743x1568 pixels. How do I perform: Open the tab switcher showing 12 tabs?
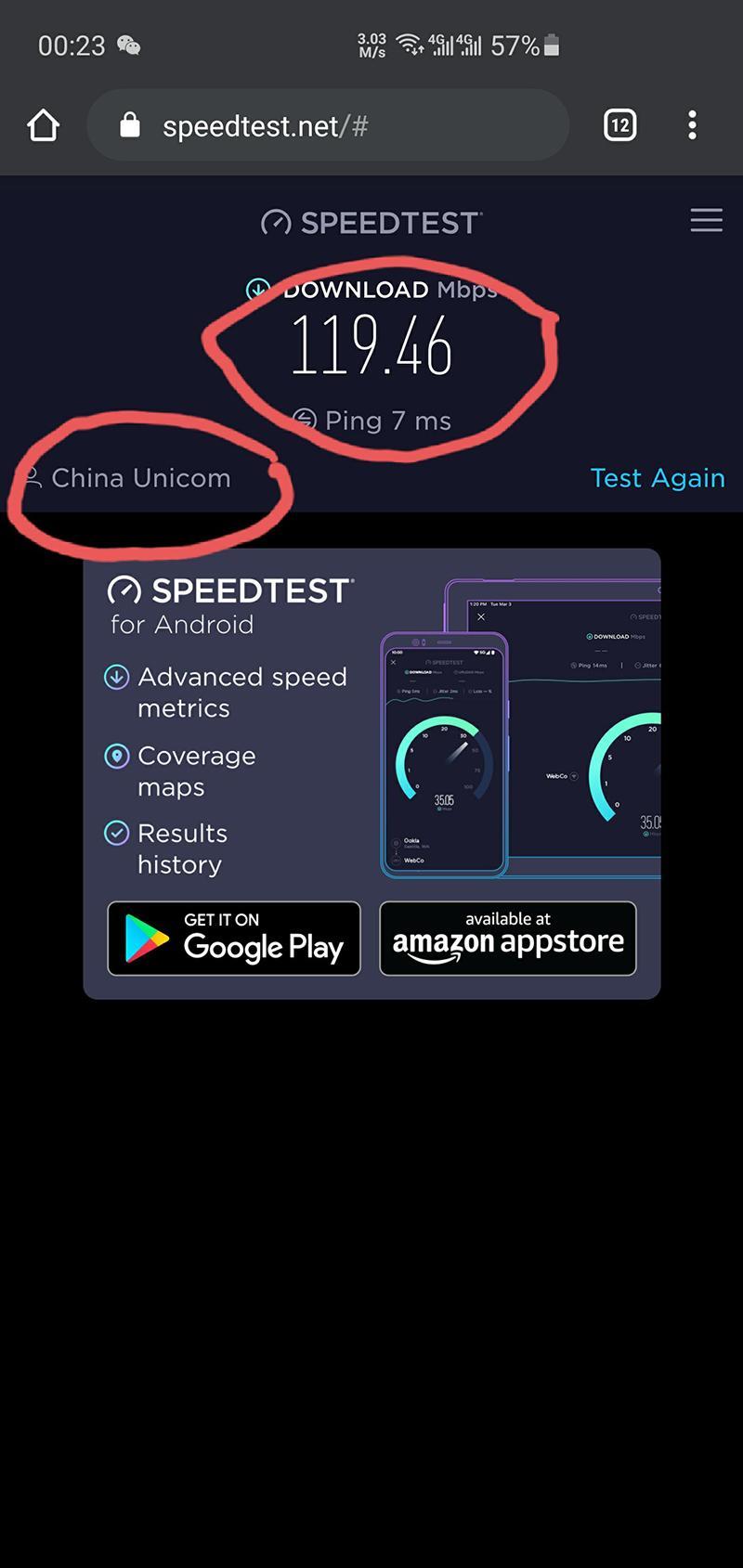coord(619,125)
